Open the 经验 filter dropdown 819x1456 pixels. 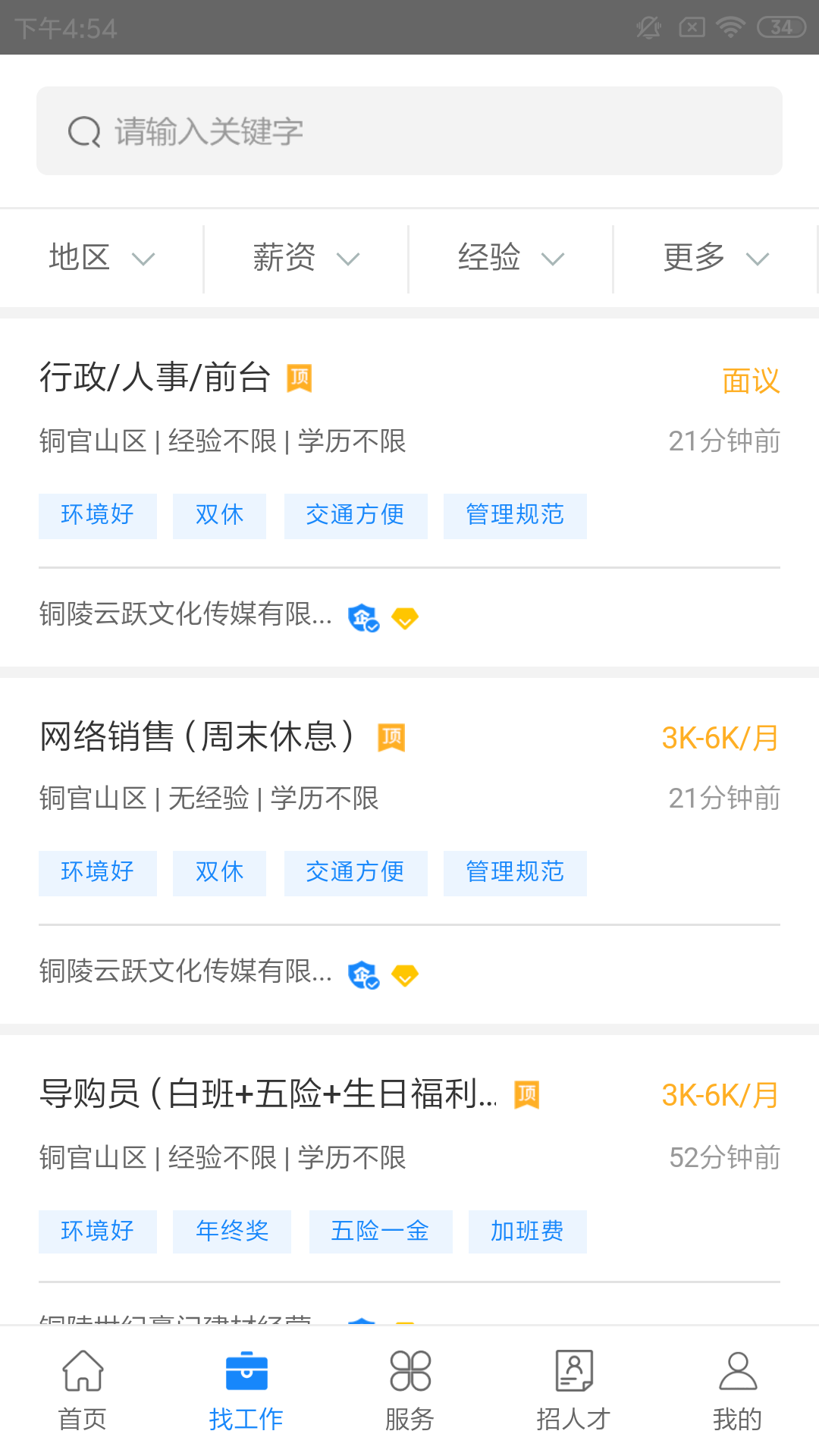[x=510, y=259]
